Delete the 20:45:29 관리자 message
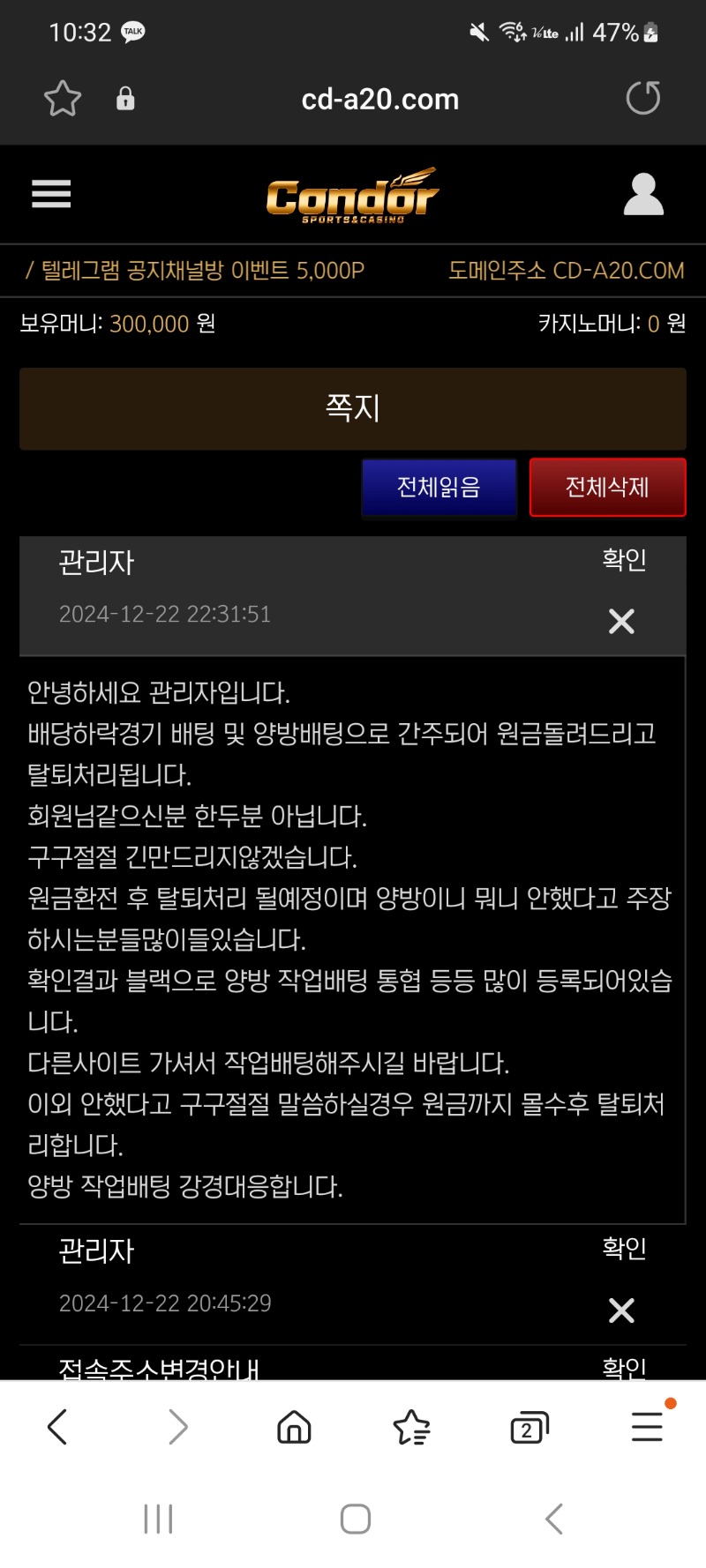The image size is (706, 1568). pos(621,1310)
